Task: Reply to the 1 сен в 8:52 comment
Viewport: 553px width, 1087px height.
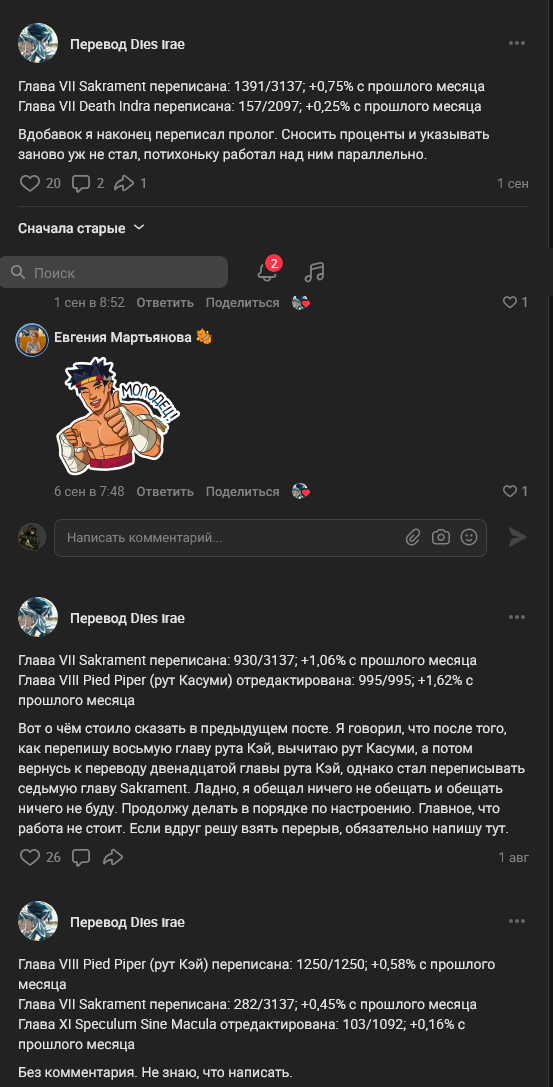Action: pyautogui.click(x=165, y=302)
